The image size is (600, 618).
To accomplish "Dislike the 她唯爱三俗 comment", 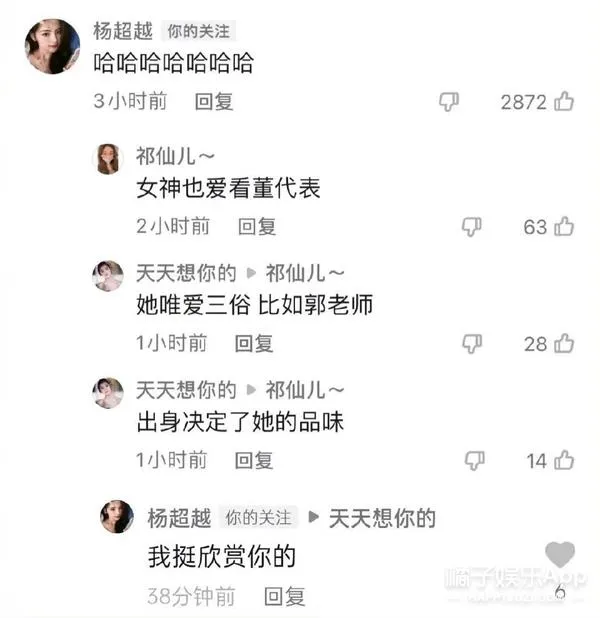I will tap(472, 344).
